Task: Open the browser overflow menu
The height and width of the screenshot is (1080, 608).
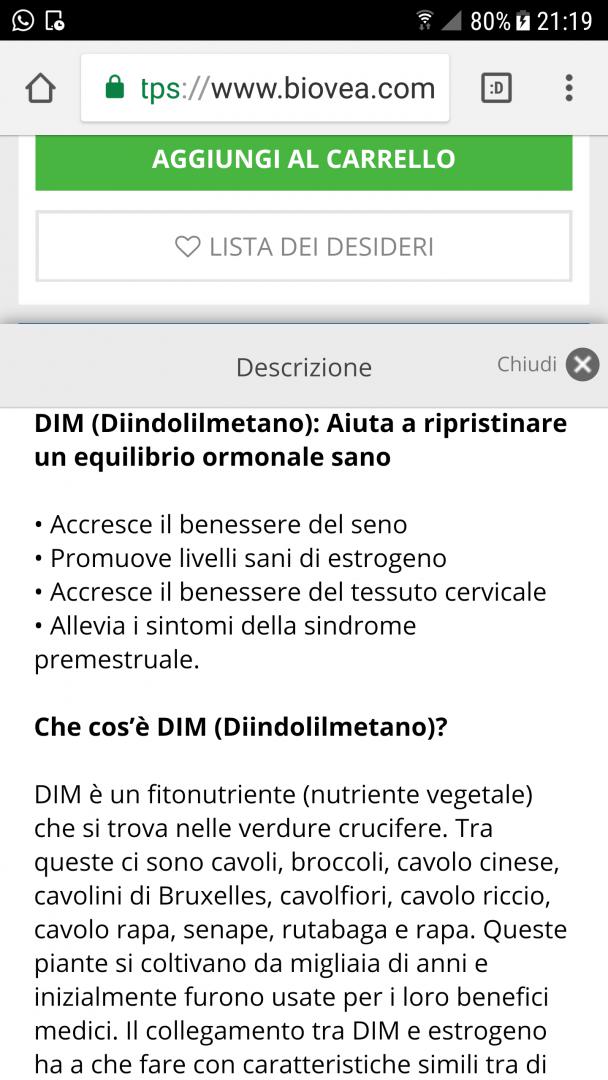Action: [x=568, y=88]
